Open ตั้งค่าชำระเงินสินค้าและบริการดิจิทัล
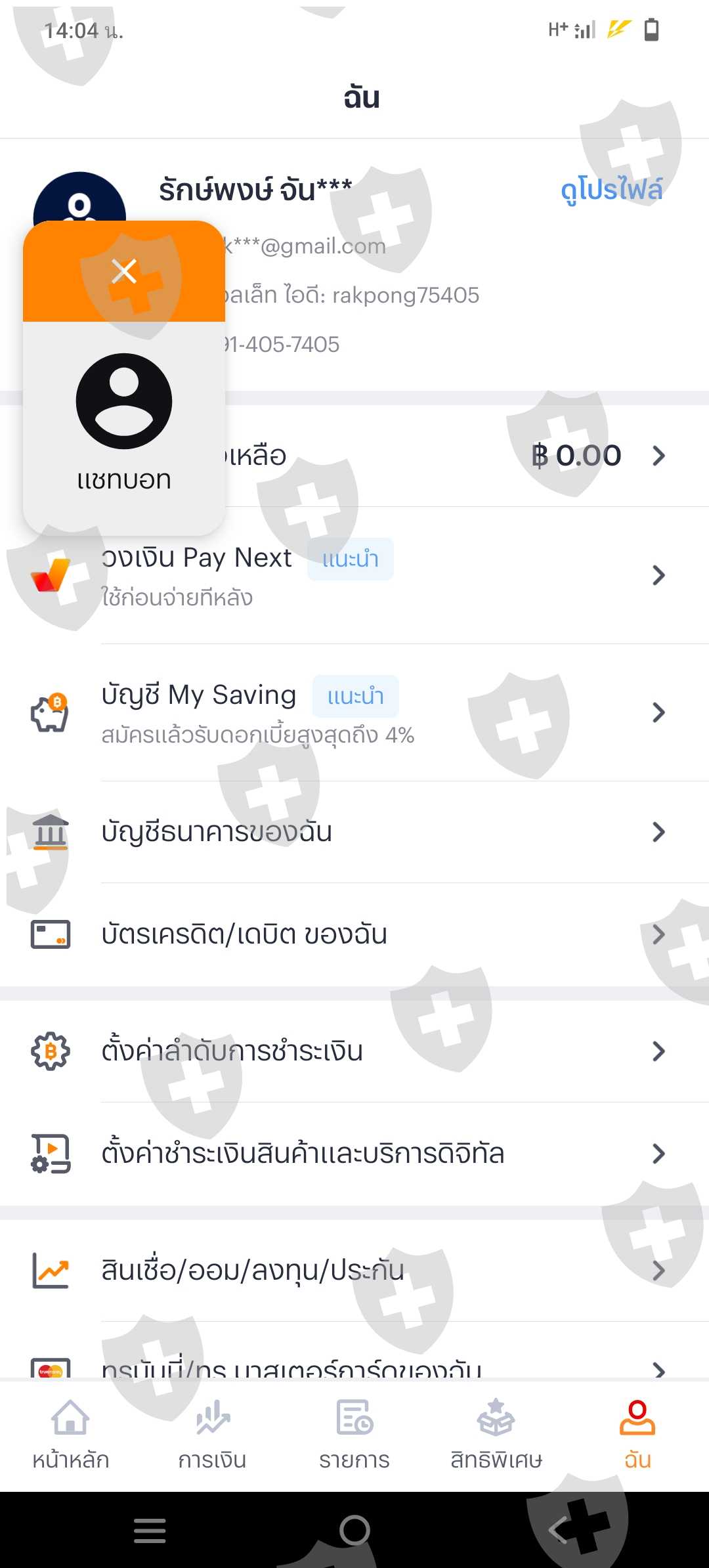 pos(354,1154)
